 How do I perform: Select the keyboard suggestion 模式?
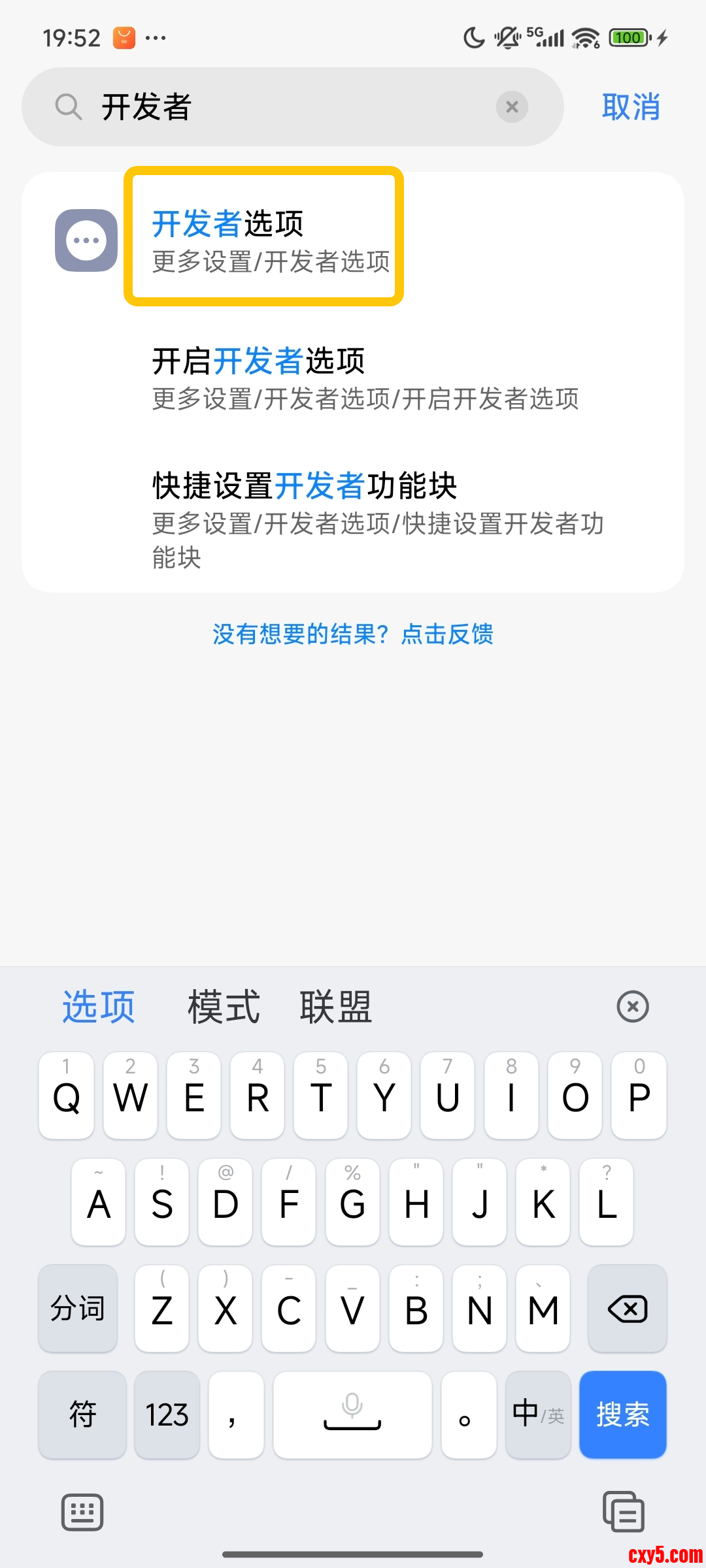[224, 1006]
